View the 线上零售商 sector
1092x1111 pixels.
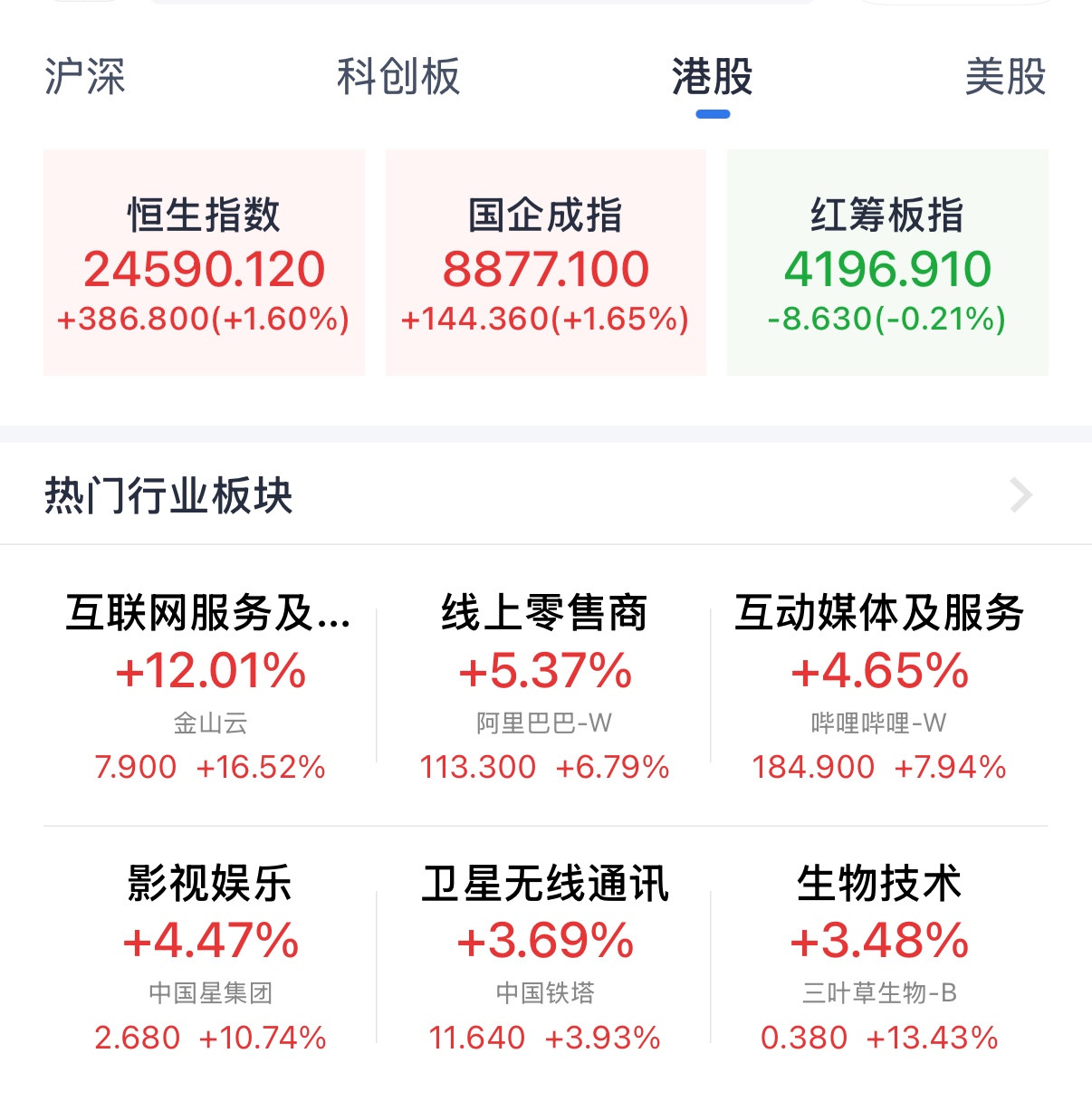pyautogui.click(x=544, y=686)
